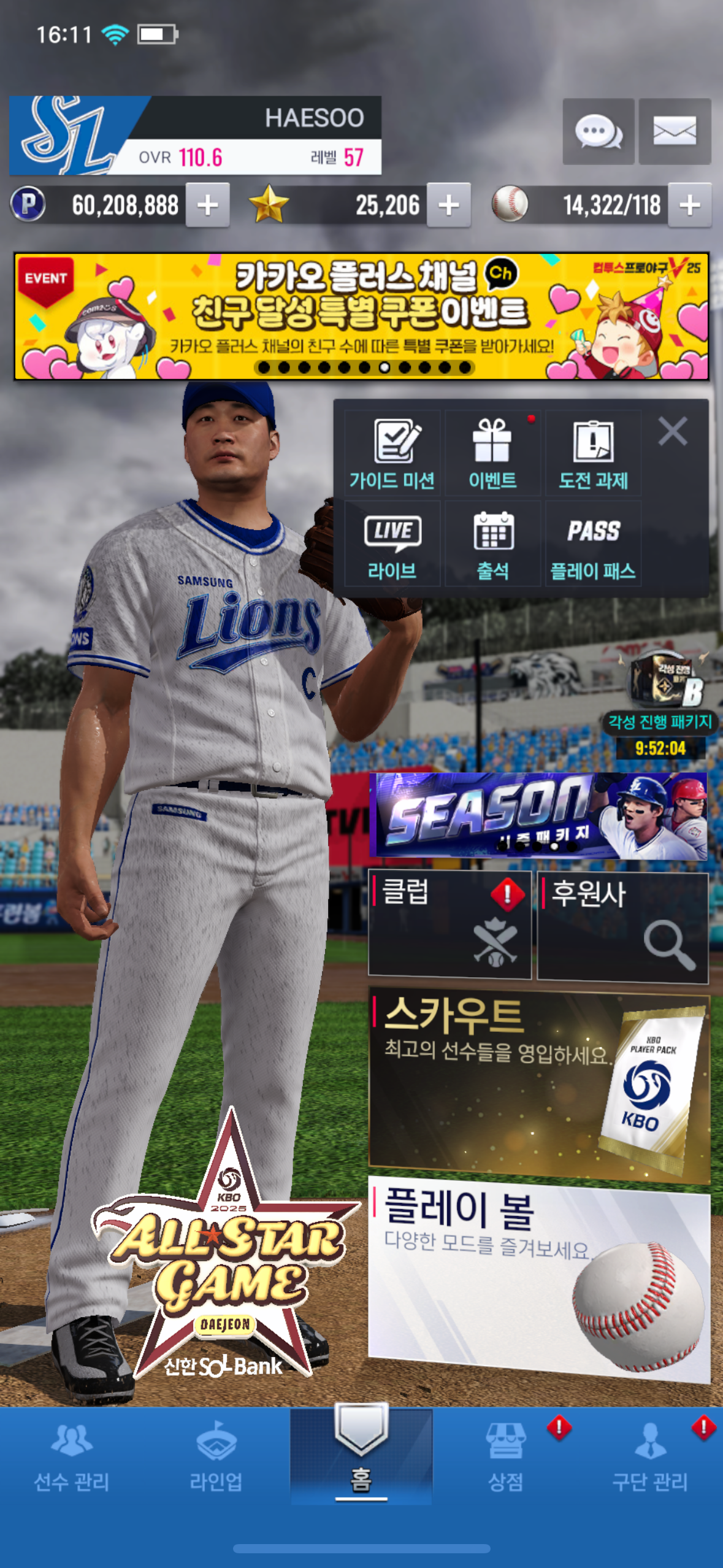Image resolution: width=723 pixels, height=1568 pixels.
Task: Open the chat bubble icon
Action: pos(598,131)
